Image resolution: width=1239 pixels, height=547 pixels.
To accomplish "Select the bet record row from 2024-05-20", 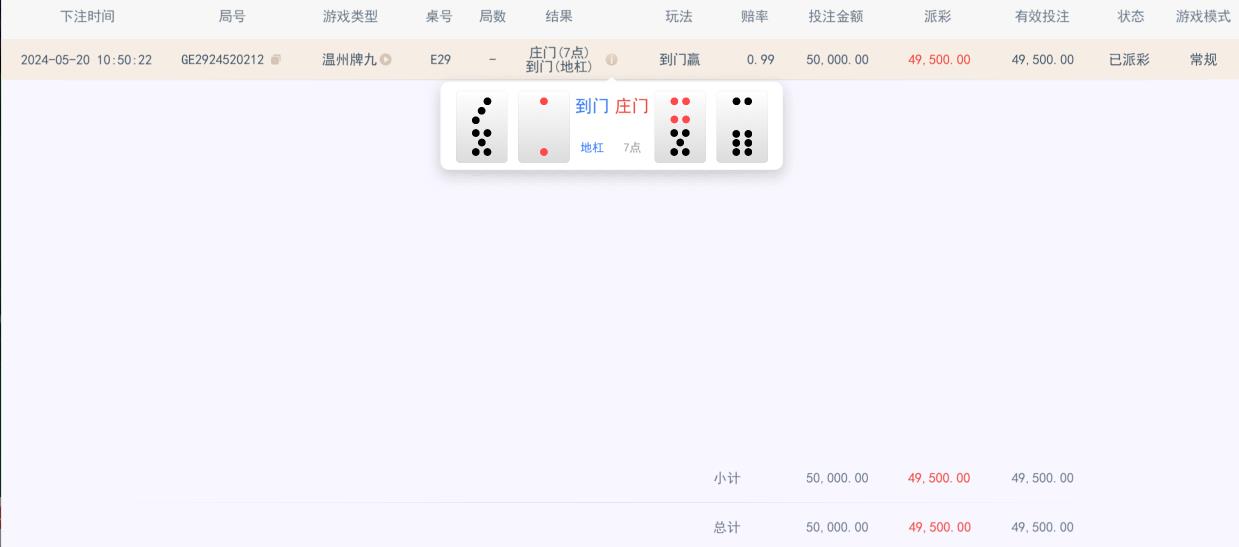I will pos(86,60).
